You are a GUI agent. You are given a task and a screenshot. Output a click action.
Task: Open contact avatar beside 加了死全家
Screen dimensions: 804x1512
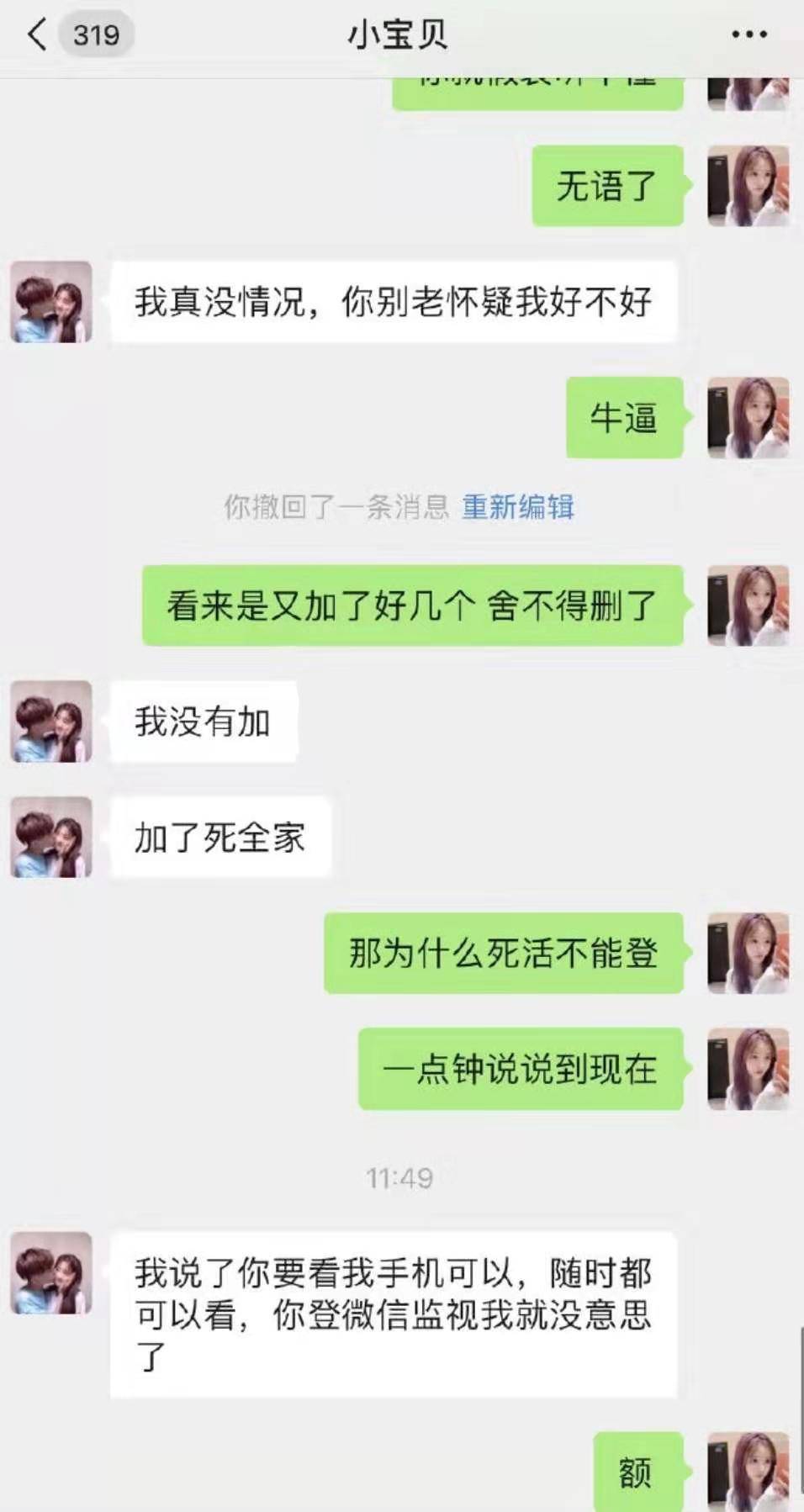point(51,838)
